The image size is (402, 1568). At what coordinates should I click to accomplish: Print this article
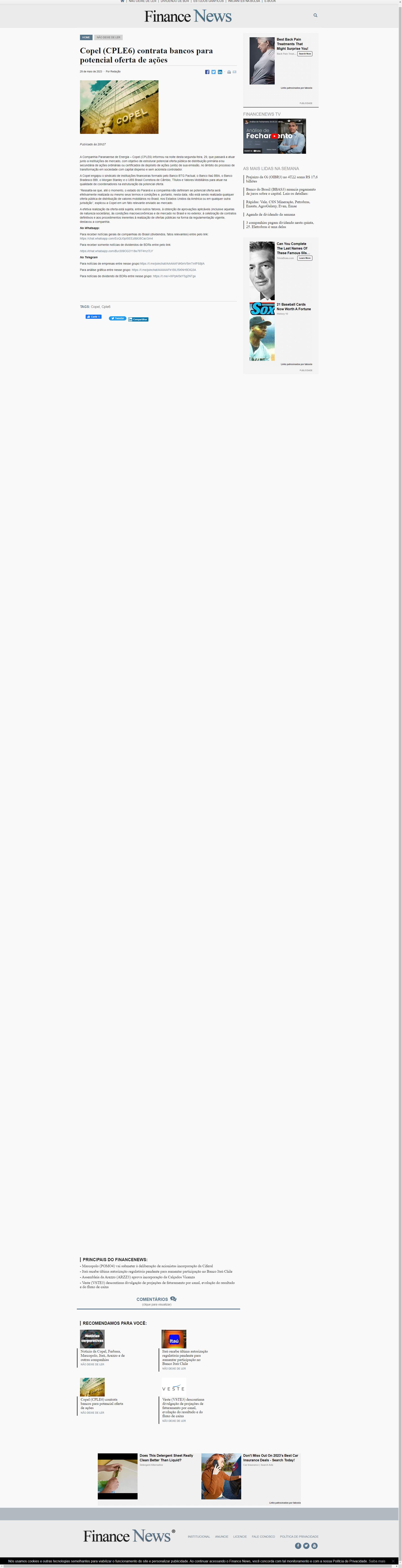[x=229, y=72]
